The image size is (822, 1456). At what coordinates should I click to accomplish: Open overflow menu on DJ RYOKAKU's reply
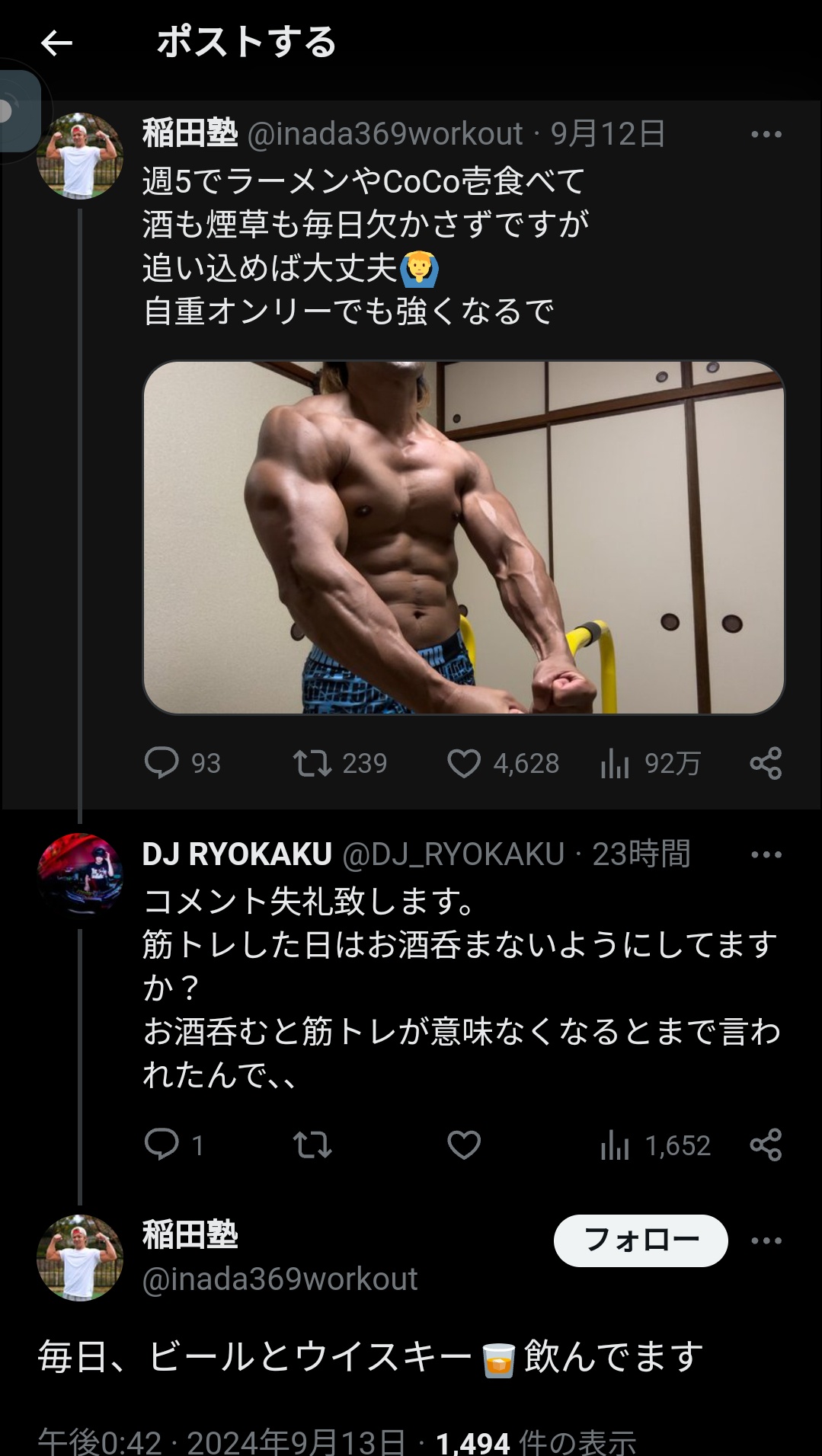point(766,855)
